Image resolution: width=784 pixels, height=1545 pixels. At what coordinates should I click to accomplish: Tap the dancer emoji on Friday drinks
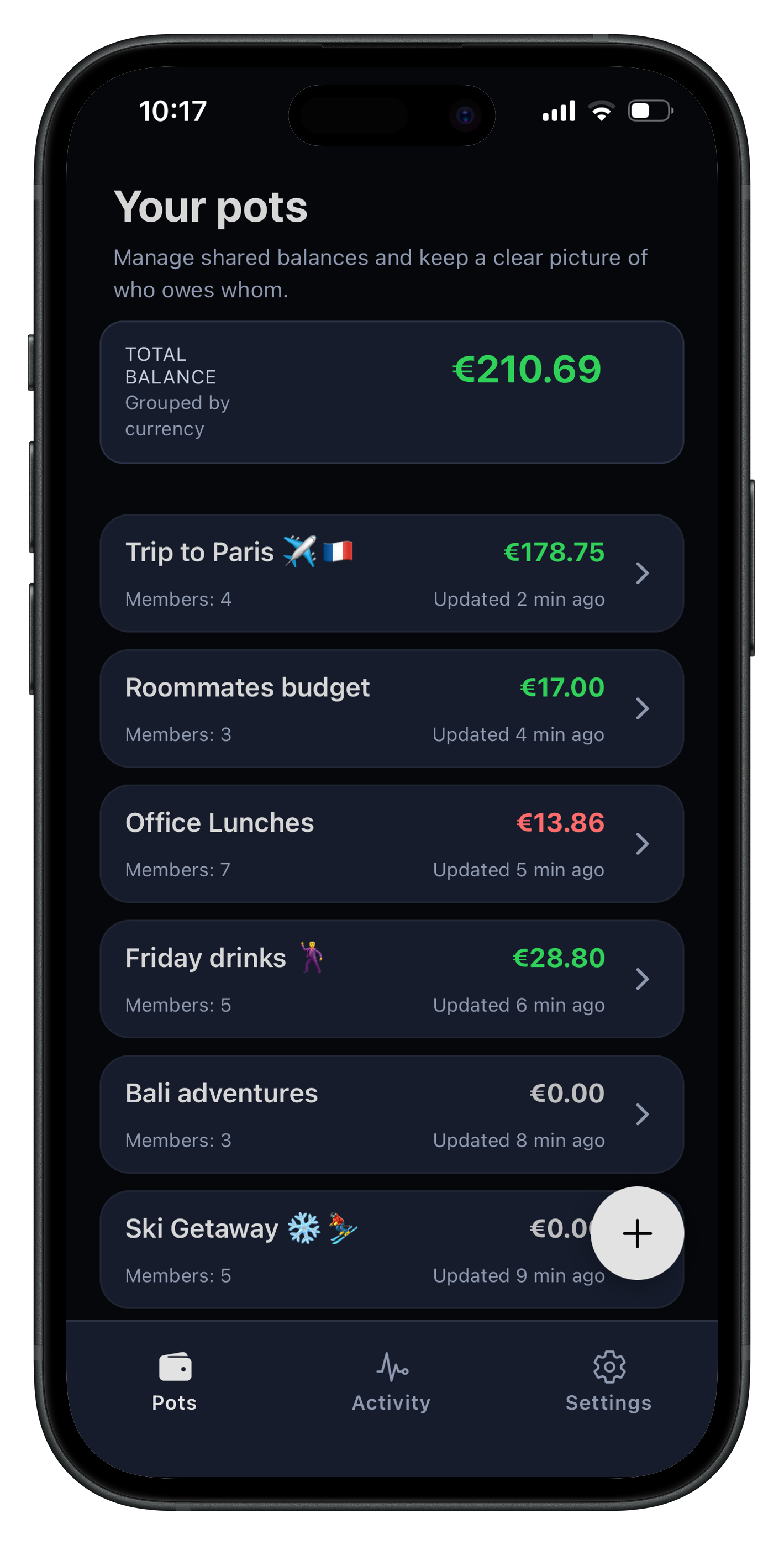pyautogui.click(x=312, y=958)
